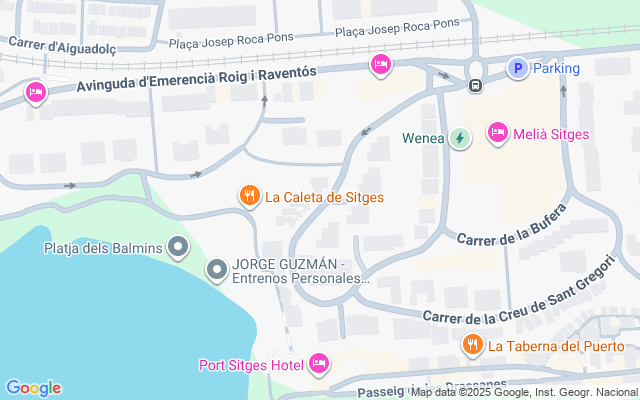This screenshot has height=400, width=640.
Task: Open the hotel pin below Plaça Josep Roca Pons
Action: click(x=380, y=66)
